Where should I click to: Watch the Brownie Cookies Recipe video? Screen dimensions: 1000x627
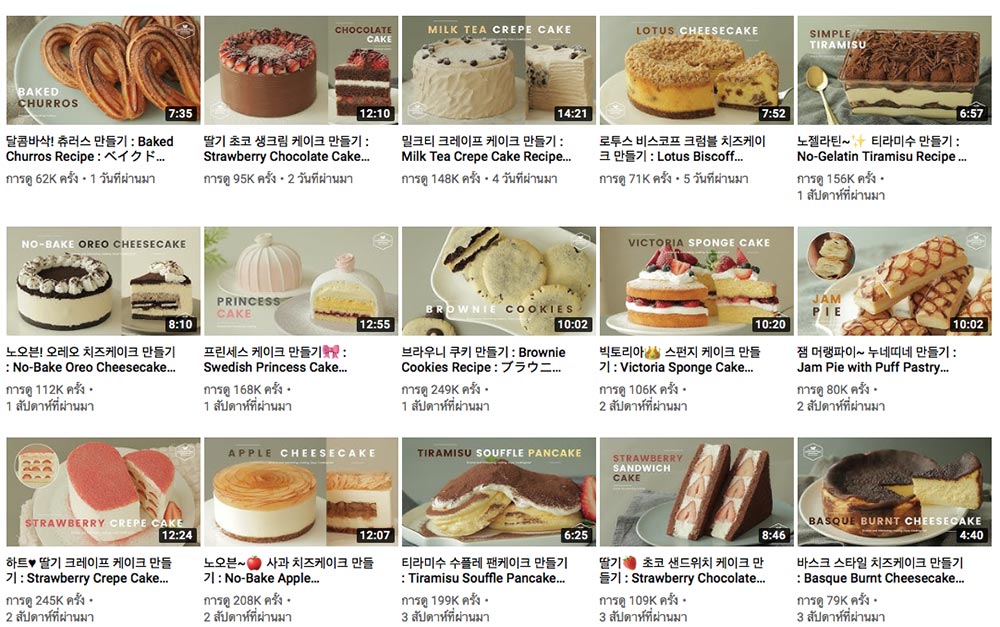tap(498, 281)
